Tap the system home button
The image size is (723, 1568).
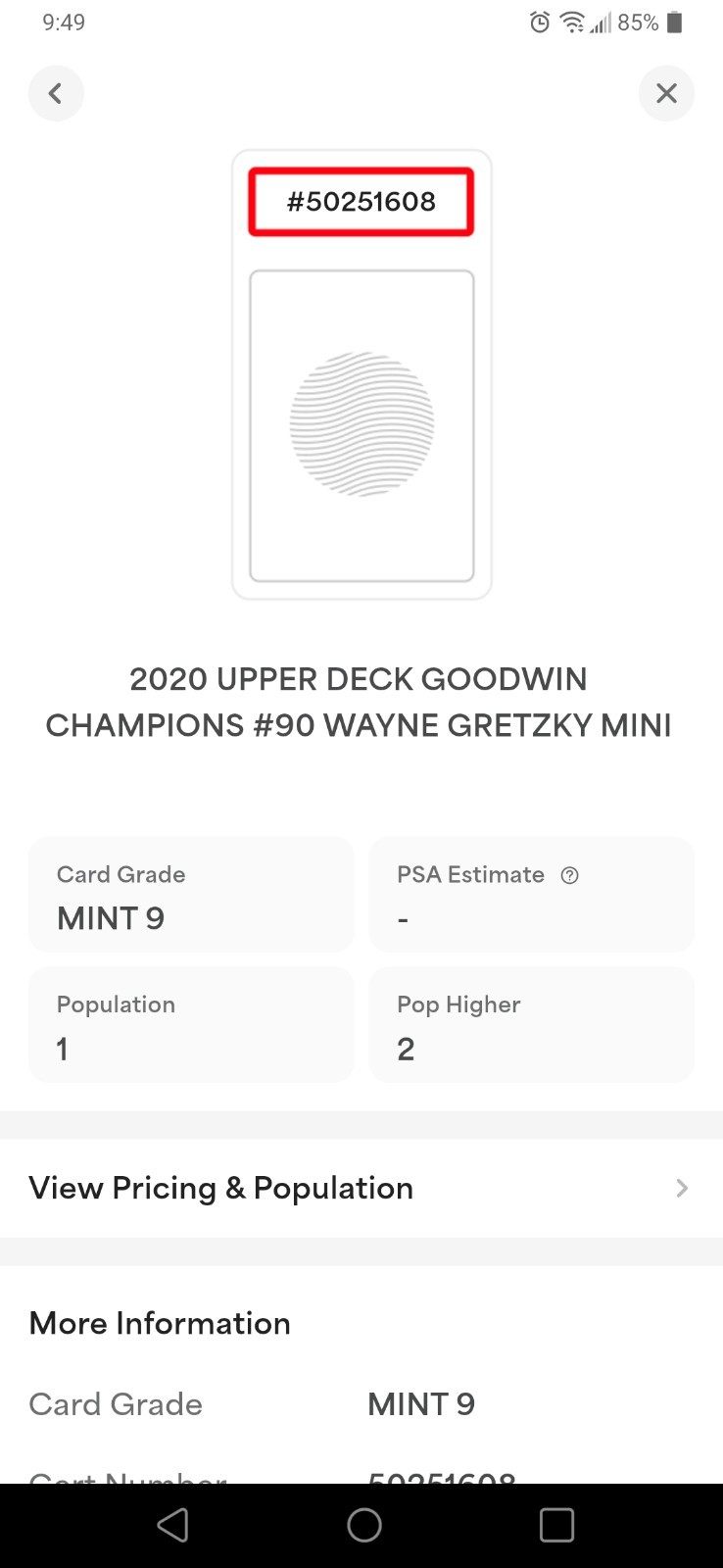pyautogui.click(x=363, y=1525)
